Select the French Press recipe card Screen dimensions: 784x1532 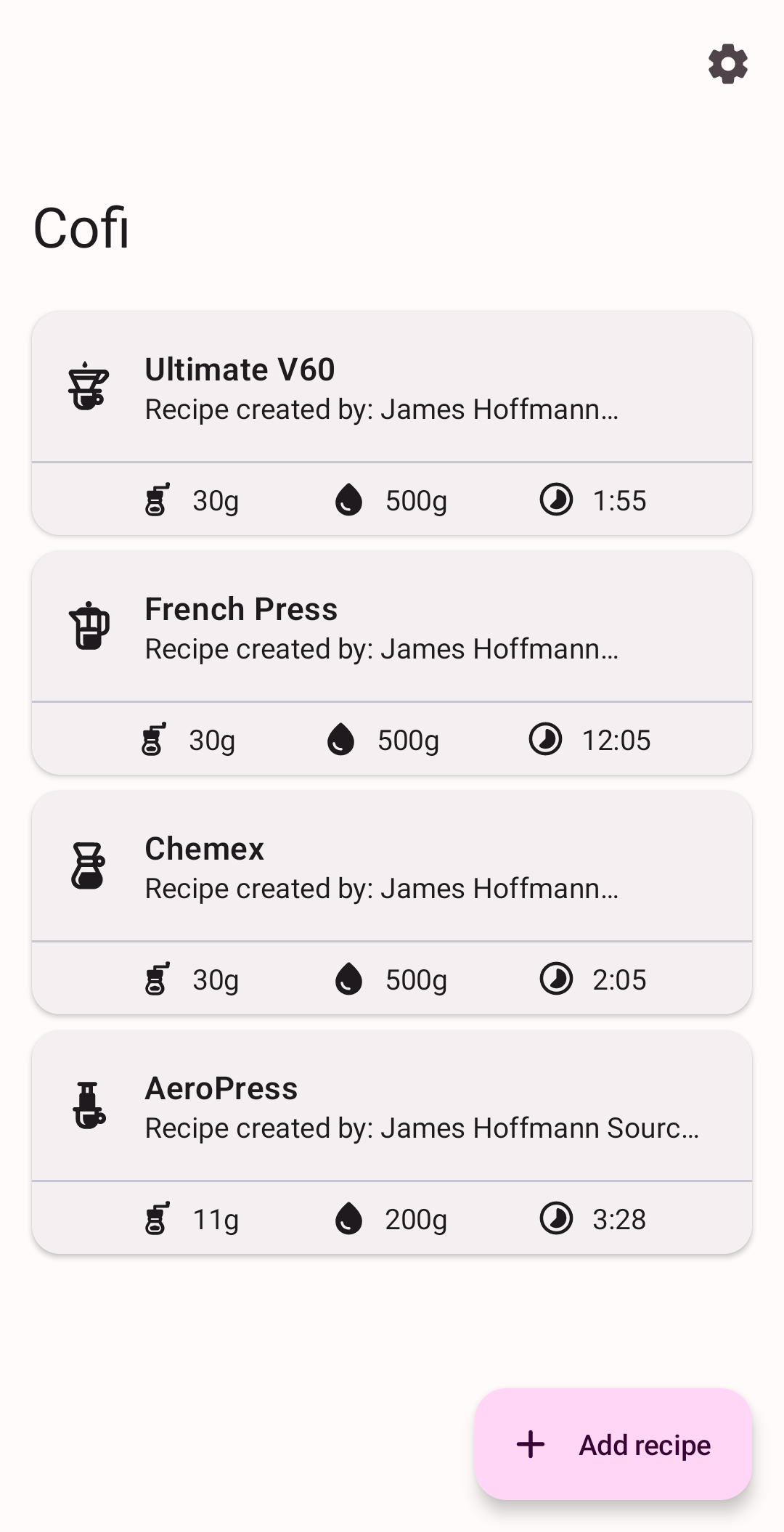click(392, 628)
